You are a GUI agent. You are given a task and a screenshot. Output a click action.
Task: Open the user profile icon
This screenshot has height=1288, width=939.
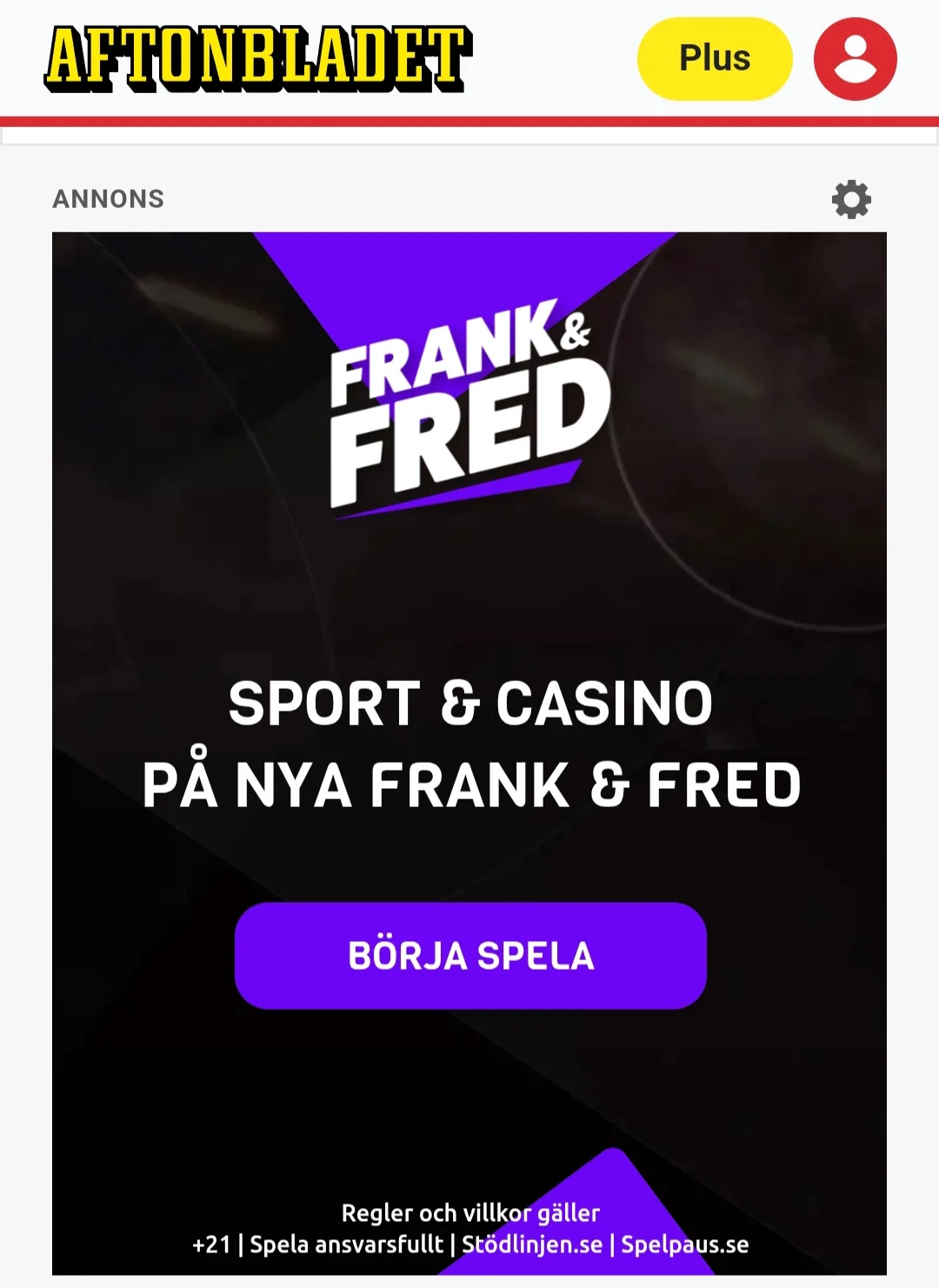pos(855,58)
